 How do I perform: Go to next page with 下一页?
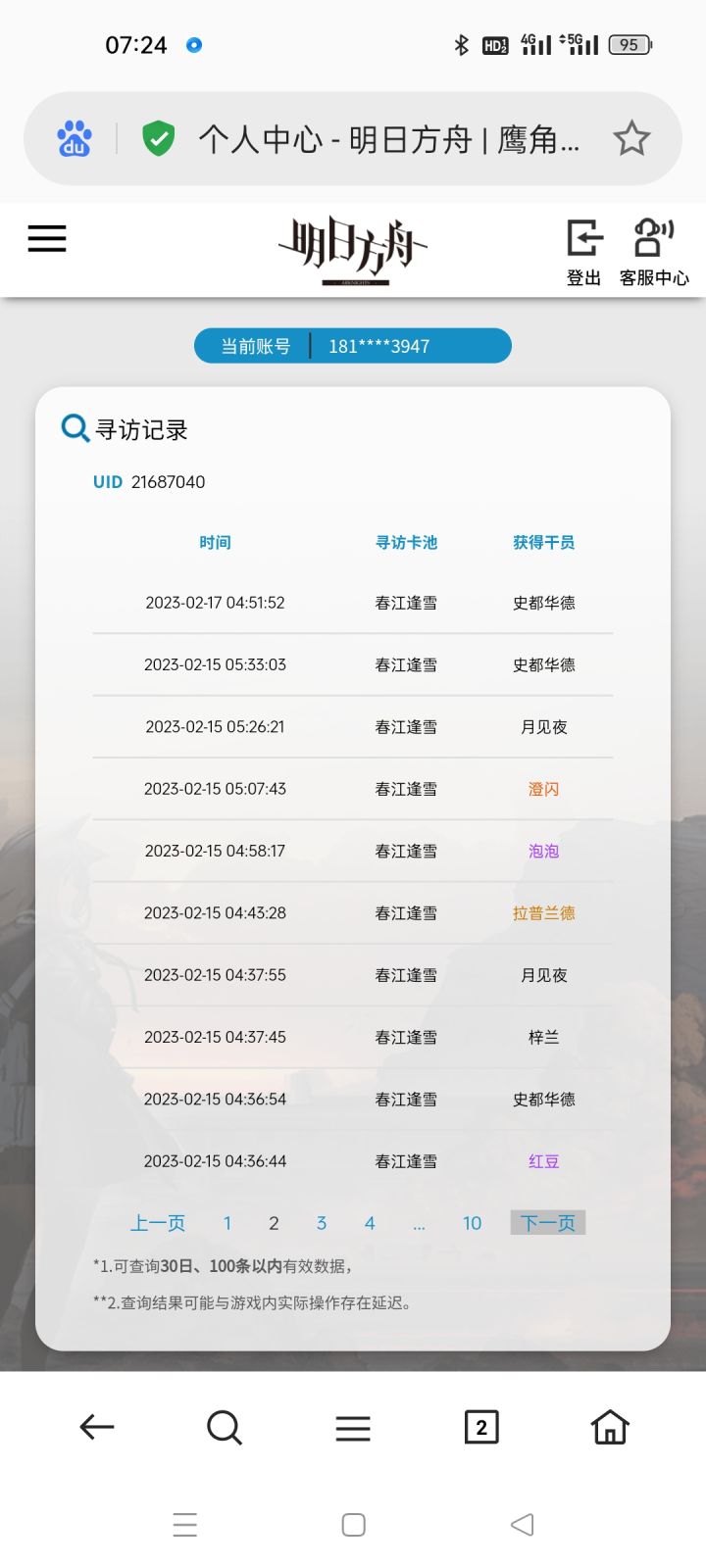pyautogui.click(x=548, y=1223)
